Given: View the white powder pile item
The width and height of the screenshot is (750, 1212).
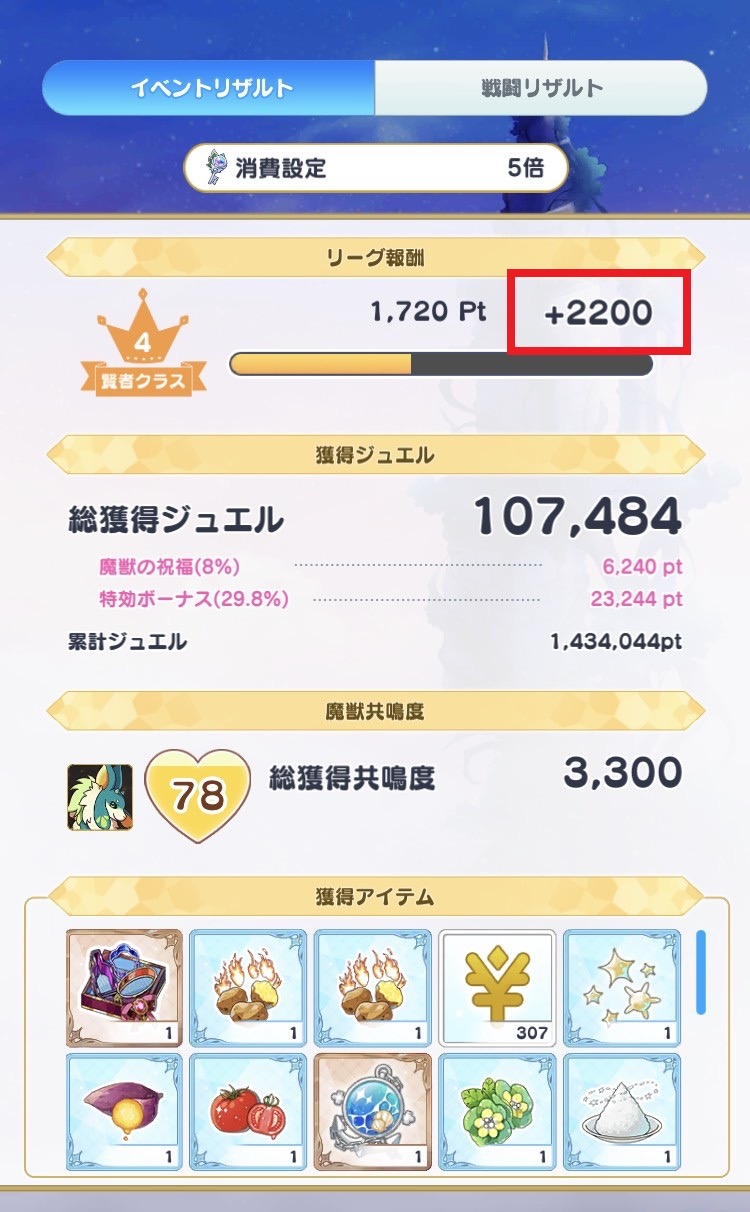Looking at the screenshot, I should click(x=621, y=1111).
